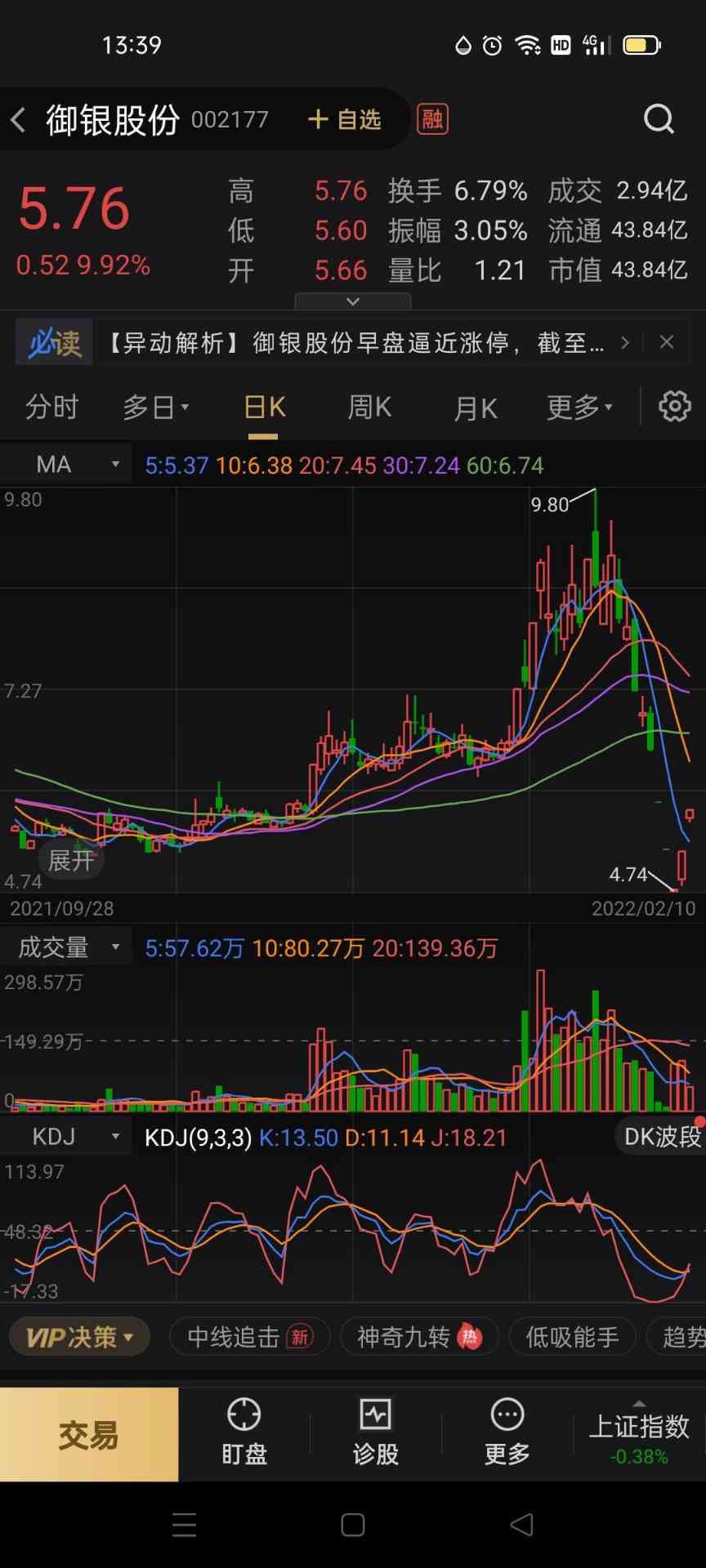Go back using the top-left arrow

coord(18,120)
